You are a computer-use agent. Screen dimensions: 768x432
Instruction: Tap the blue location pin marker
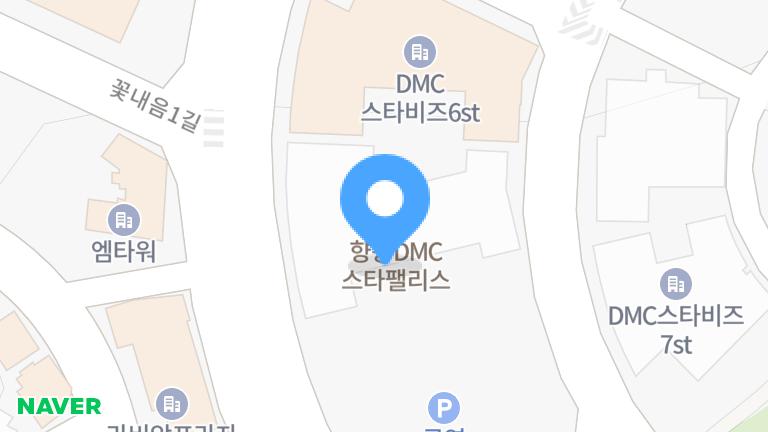point(385,200)
